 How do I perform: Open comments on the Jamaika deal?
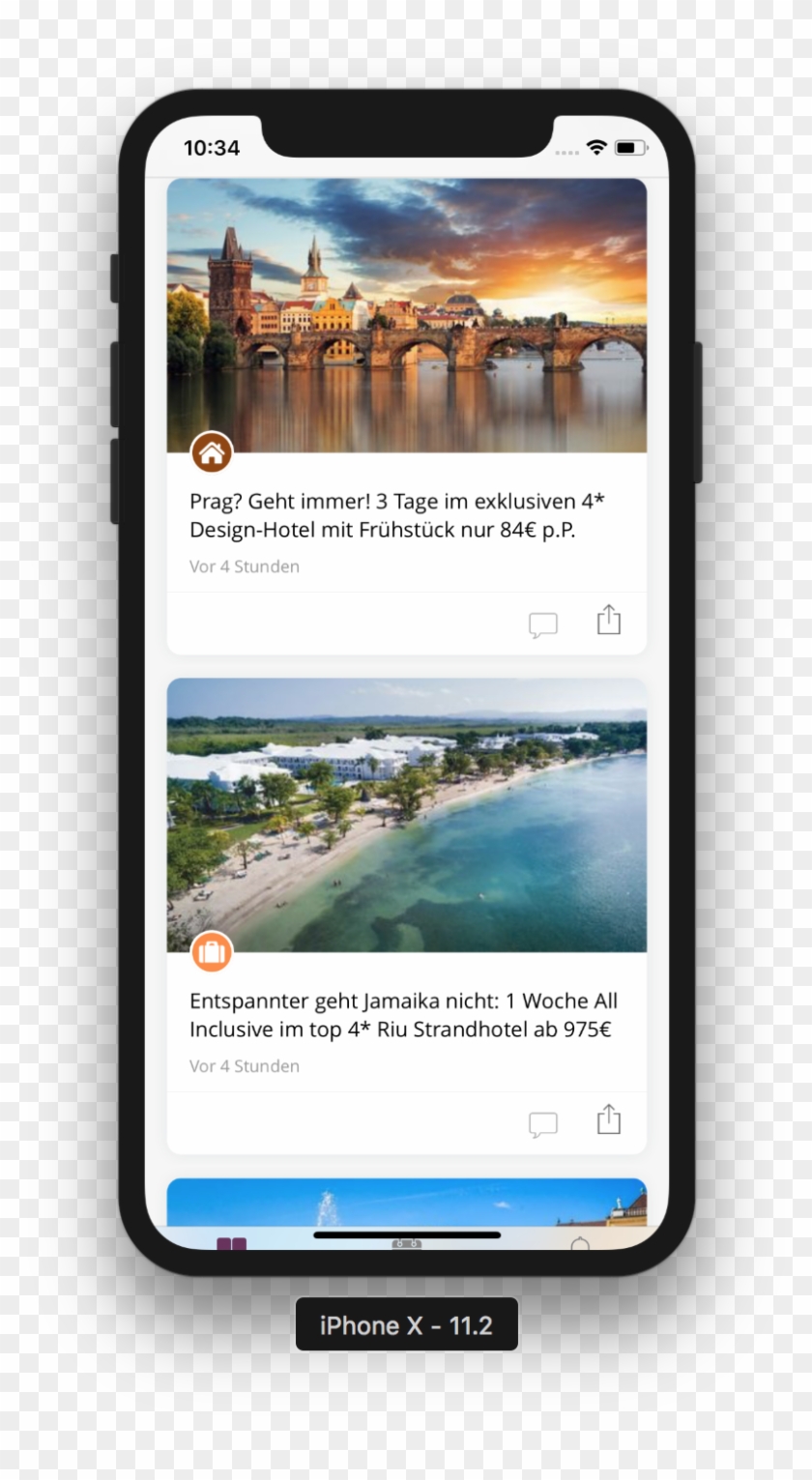543,1124
